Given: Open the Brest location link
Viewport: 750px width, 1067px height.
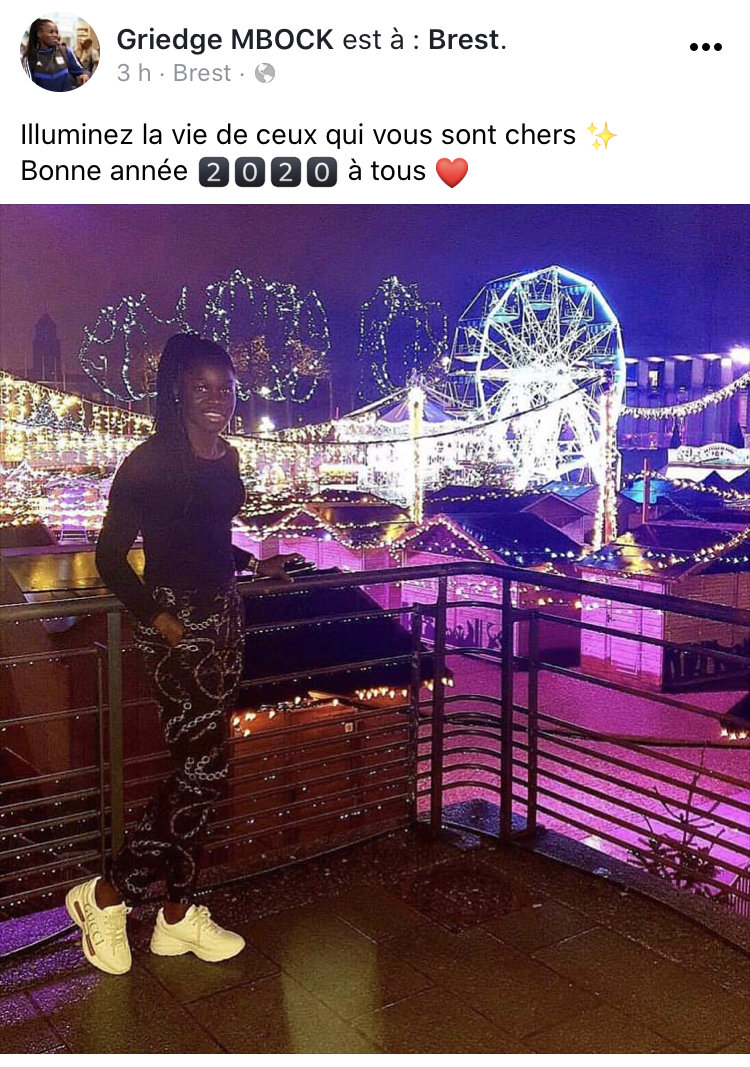Looking at the screenshot, I should point(464,40).
